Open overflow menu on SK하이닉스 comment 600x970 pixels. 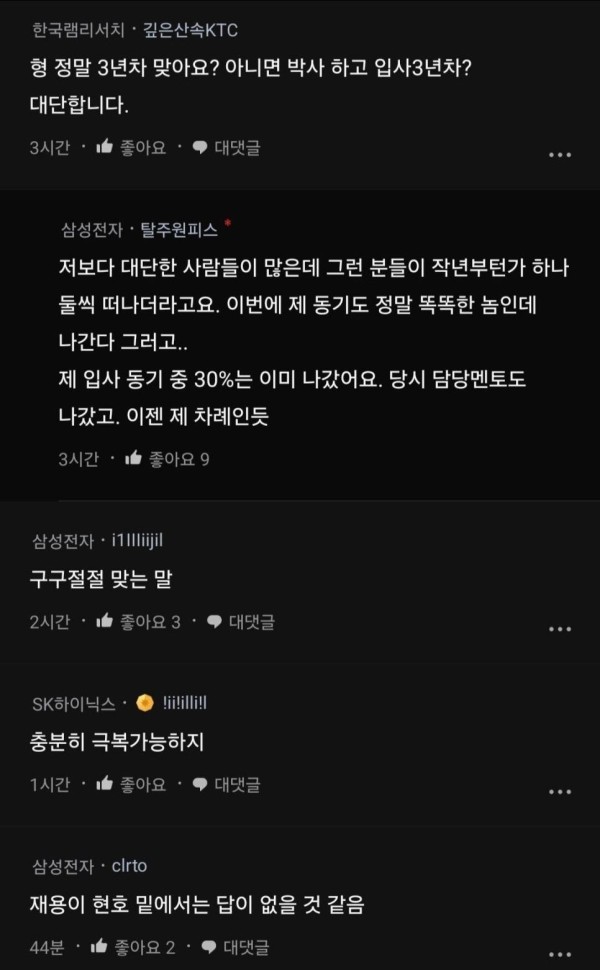click(x=561, y=790)
